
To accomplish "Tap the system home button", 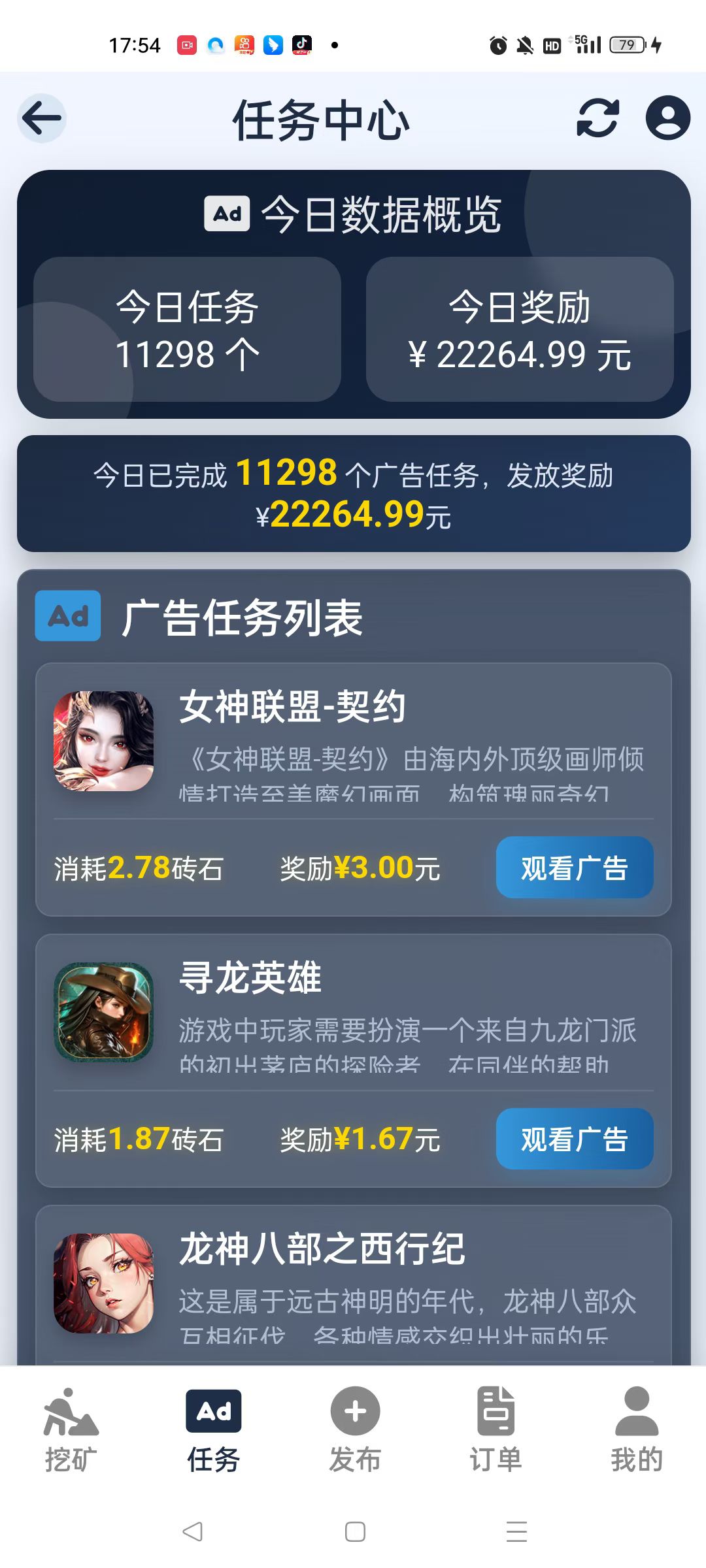I will click(354, 1531).
